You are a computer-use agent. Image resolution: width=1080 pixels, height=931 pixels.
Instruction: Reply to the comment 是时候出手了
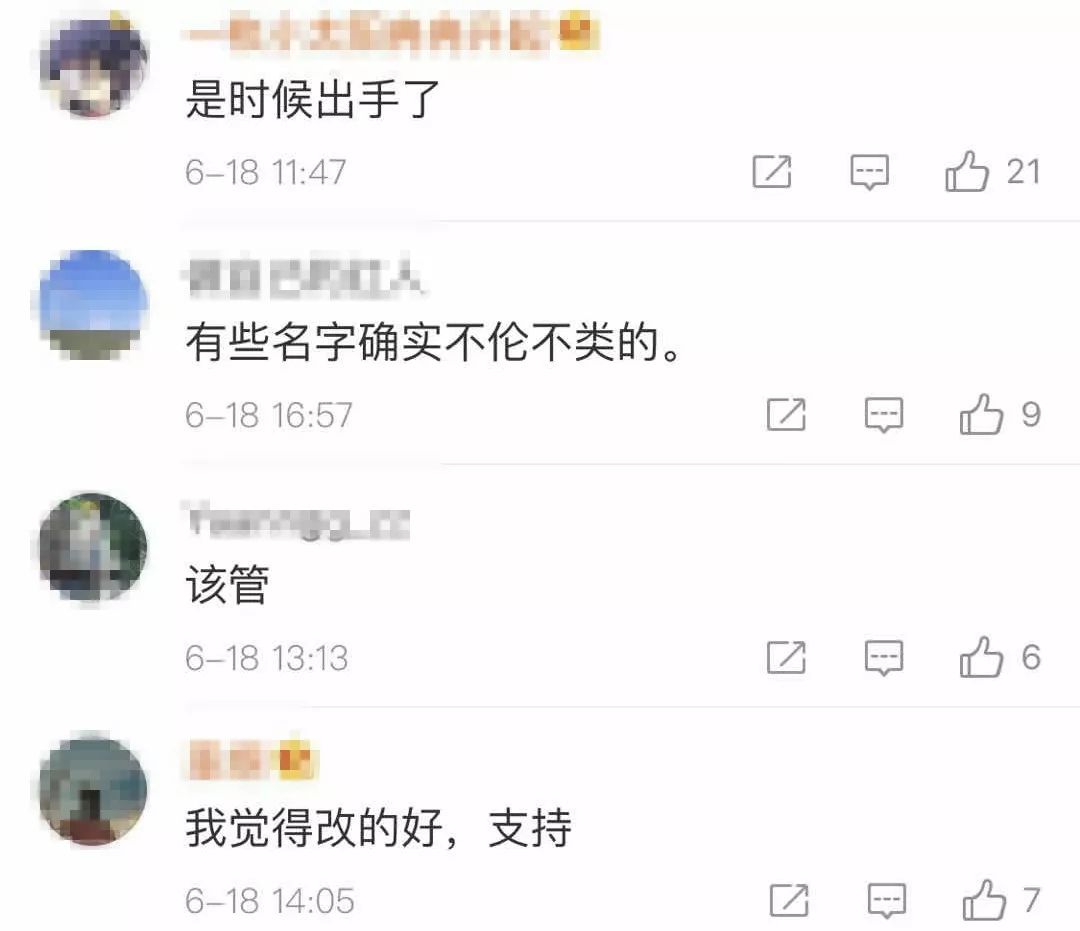coord(869,173)
